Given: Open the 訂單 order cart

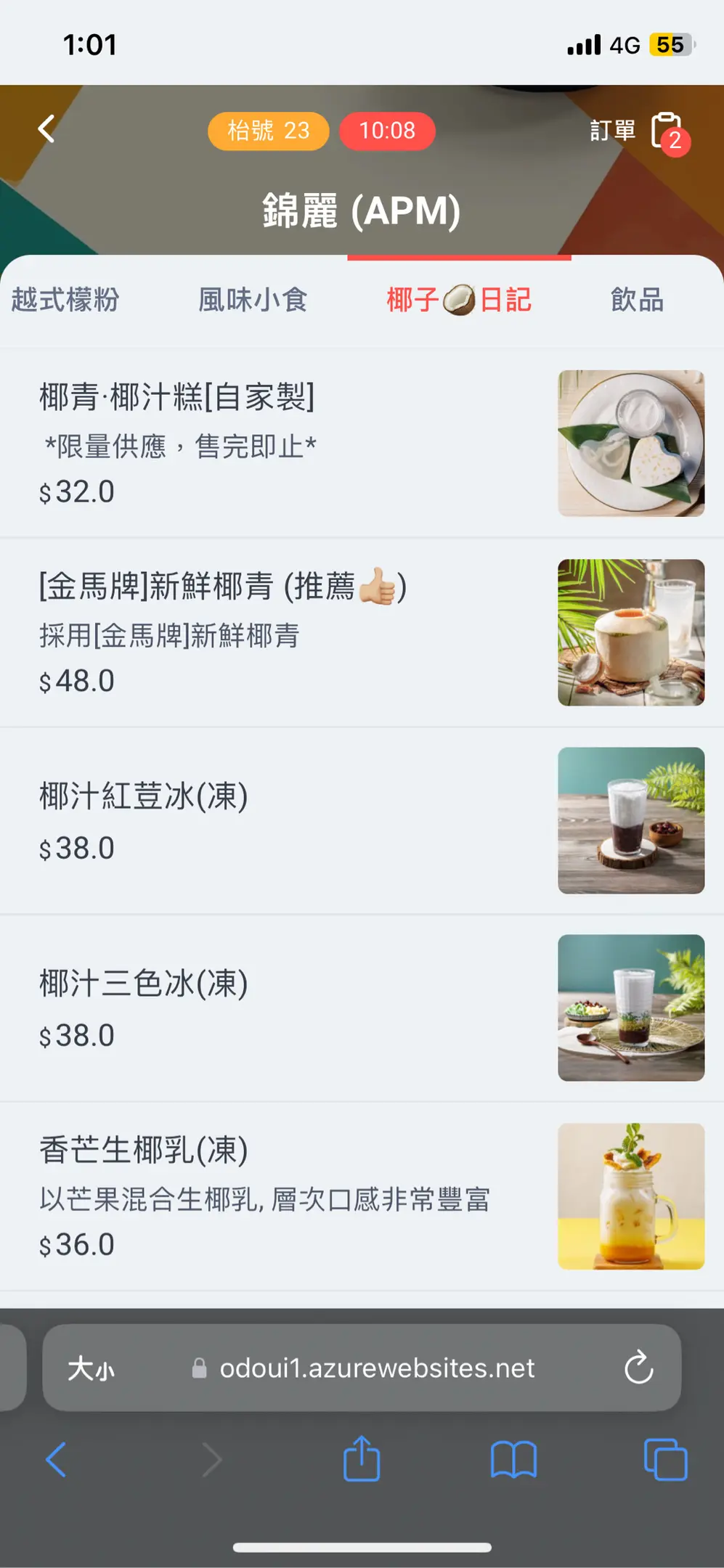Looking at the screenshot, I should click(x=665, y=131).
